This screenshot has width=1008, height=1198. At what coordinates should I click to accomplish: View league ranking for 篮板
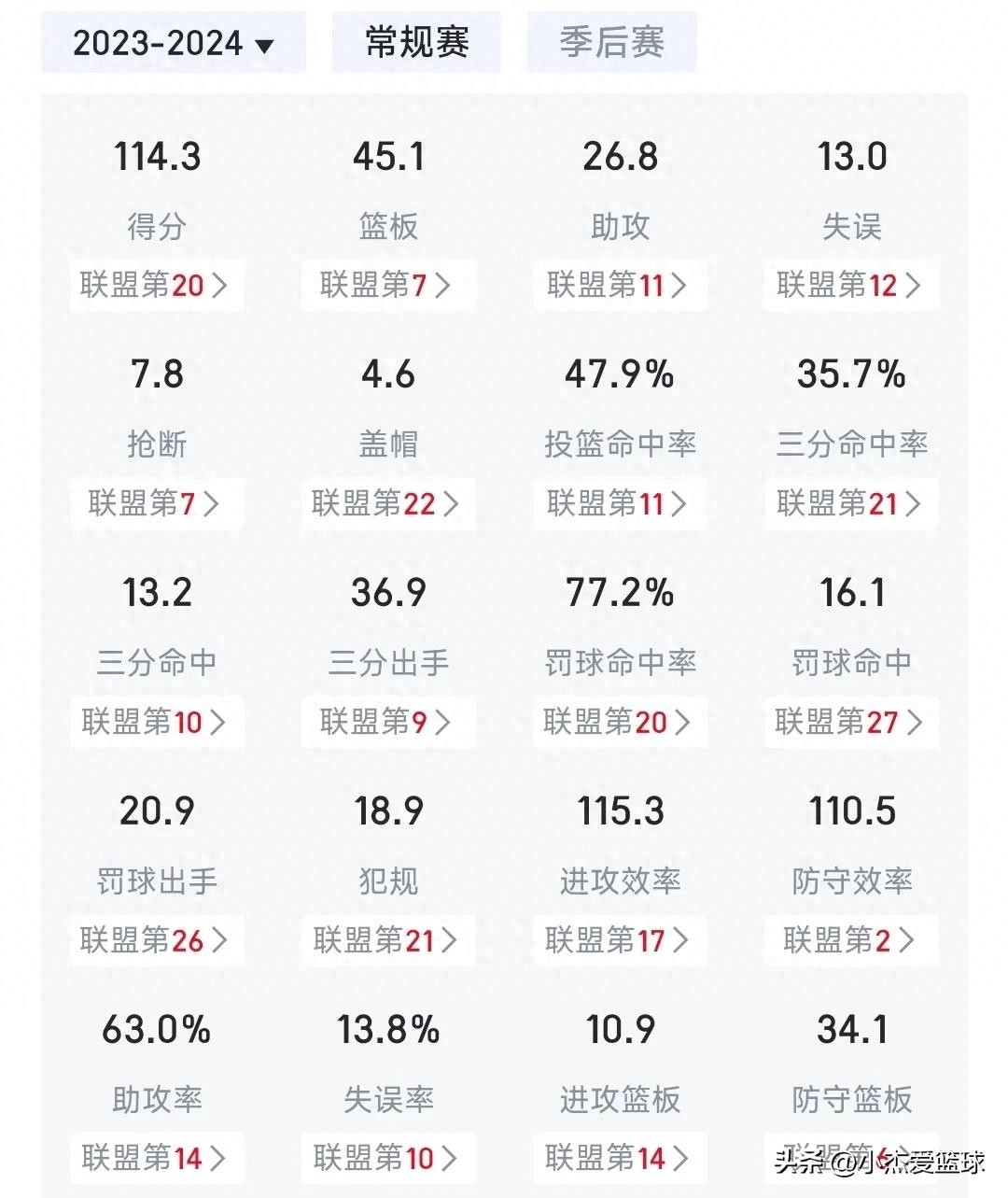[x=387, y=285]
